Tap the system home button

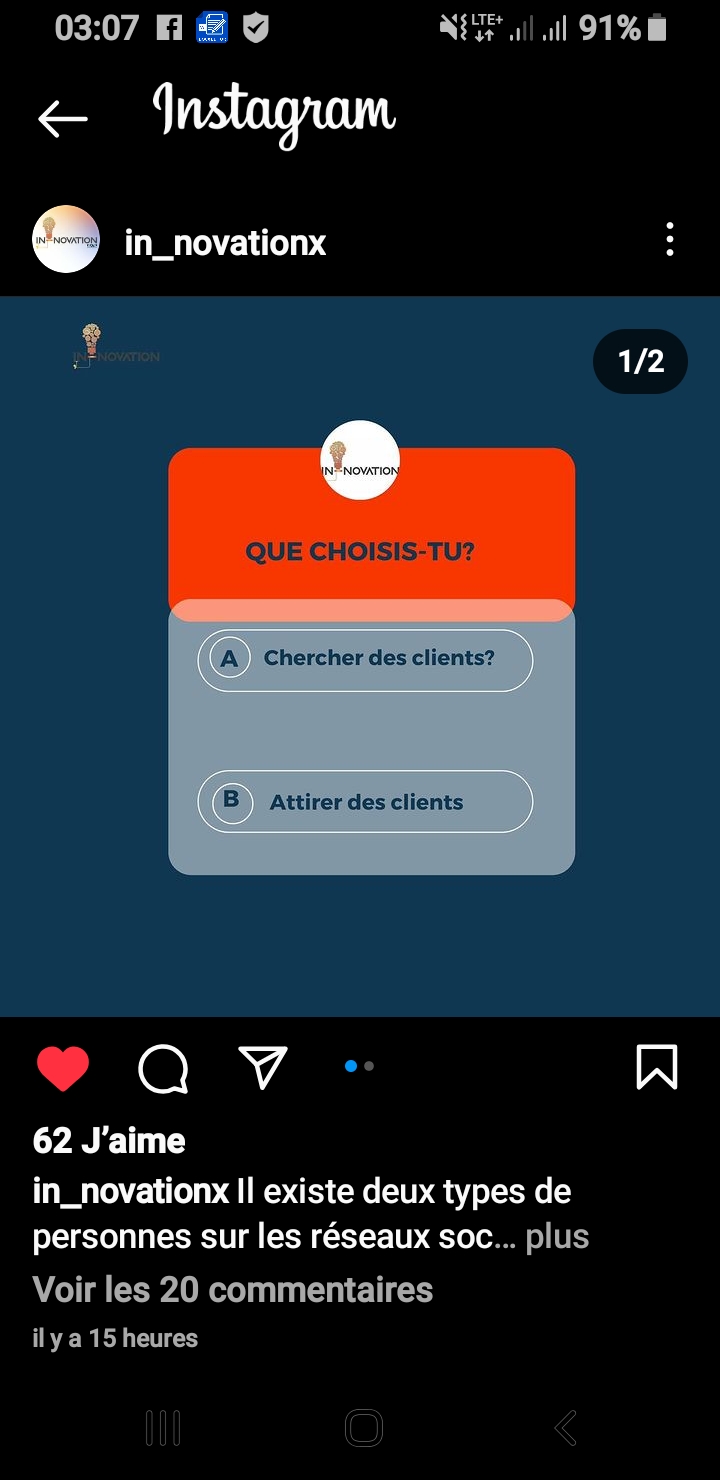pos(364,1427)
